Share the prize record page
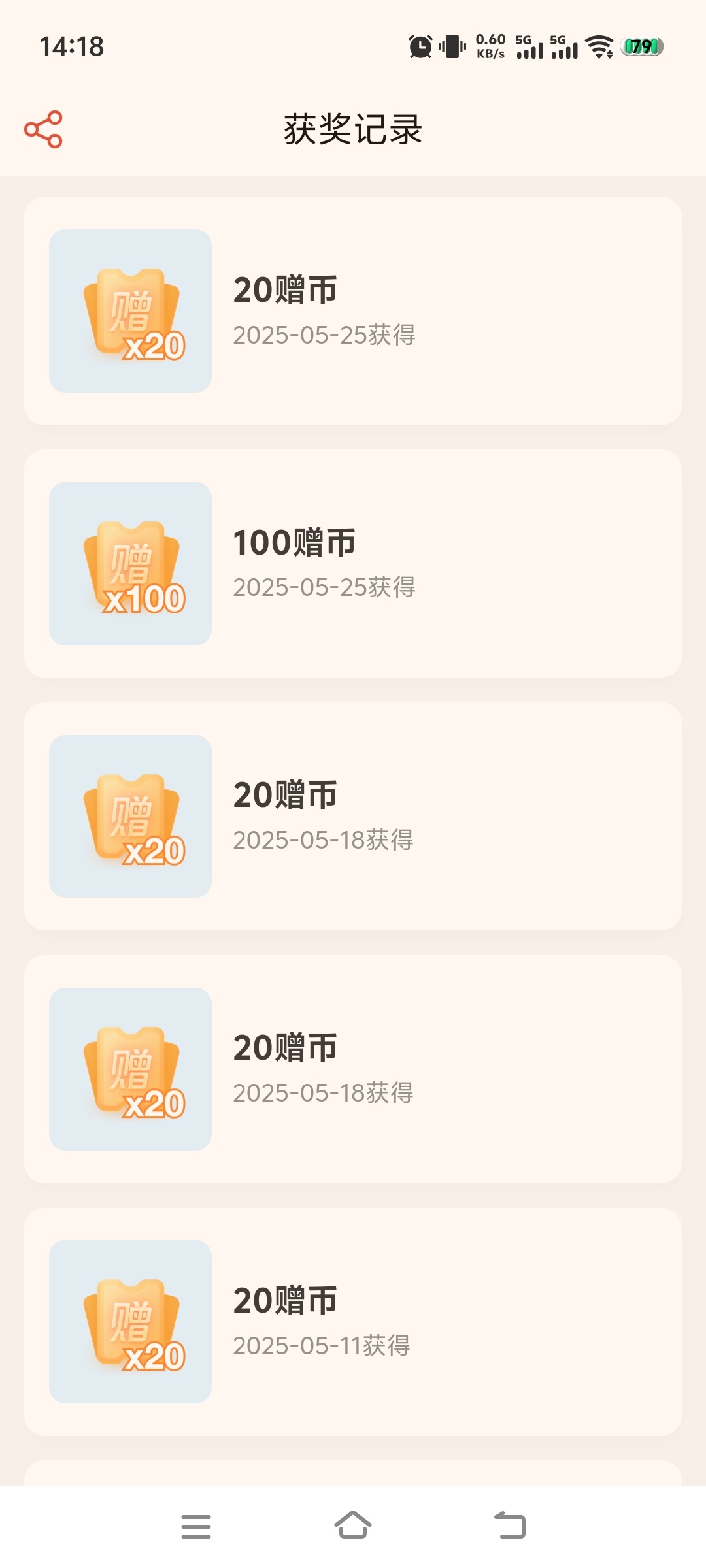This screenshot has width=706, height=1568. 43,129
